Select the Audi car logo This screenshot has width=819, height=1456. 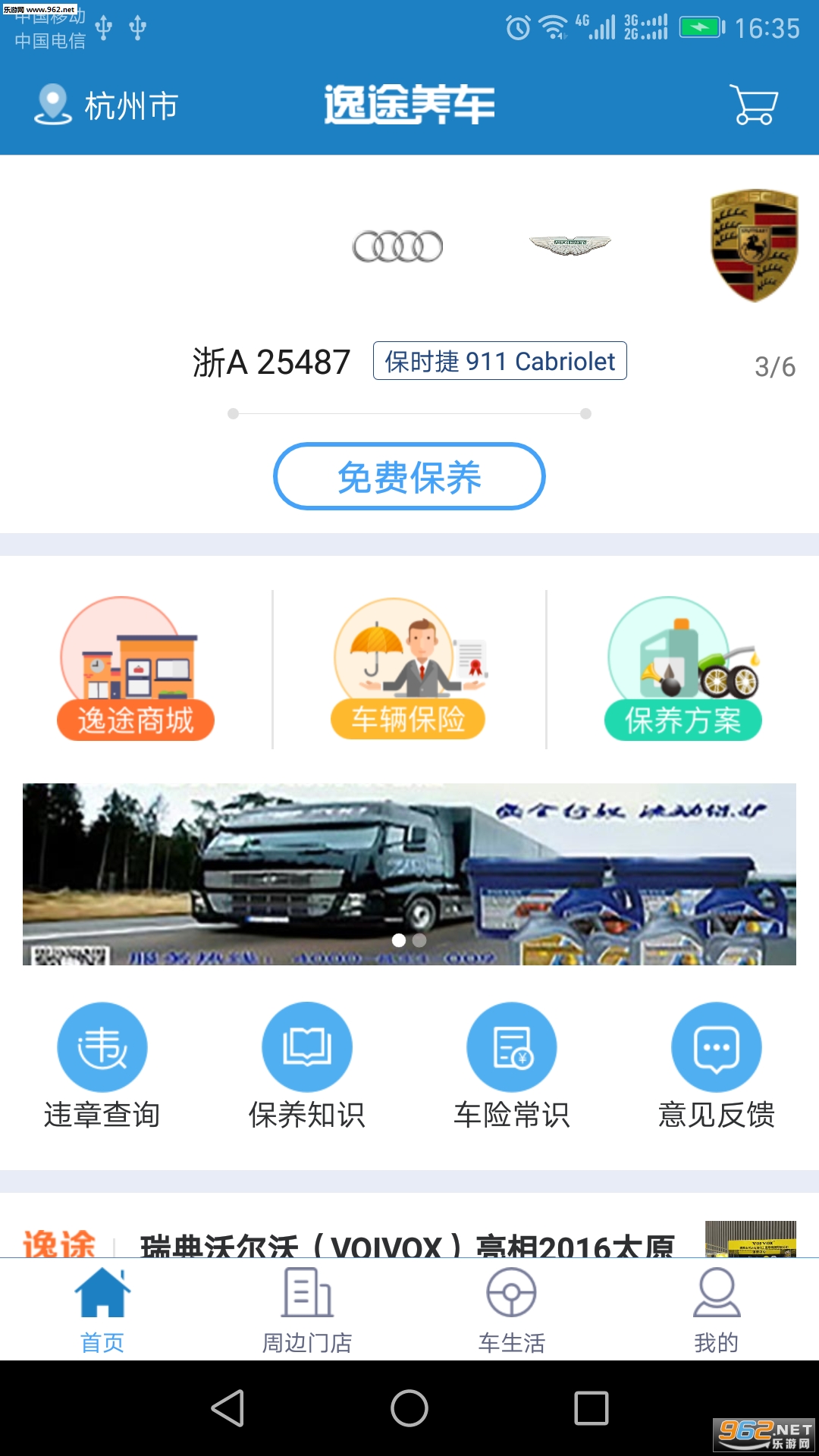397,246
